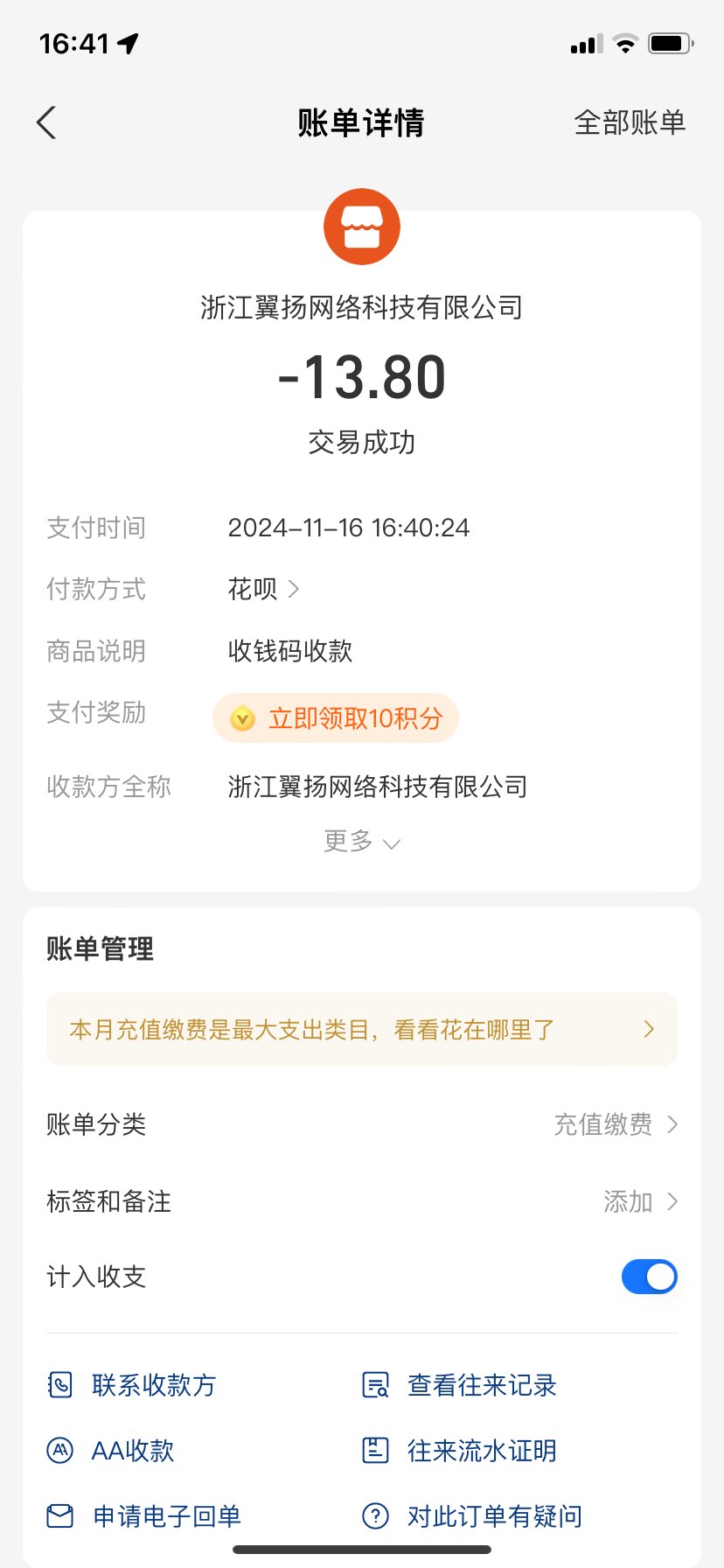724x1568 pixels.
Task: Turn off the 计入收支 switch
Action: 649,1277
